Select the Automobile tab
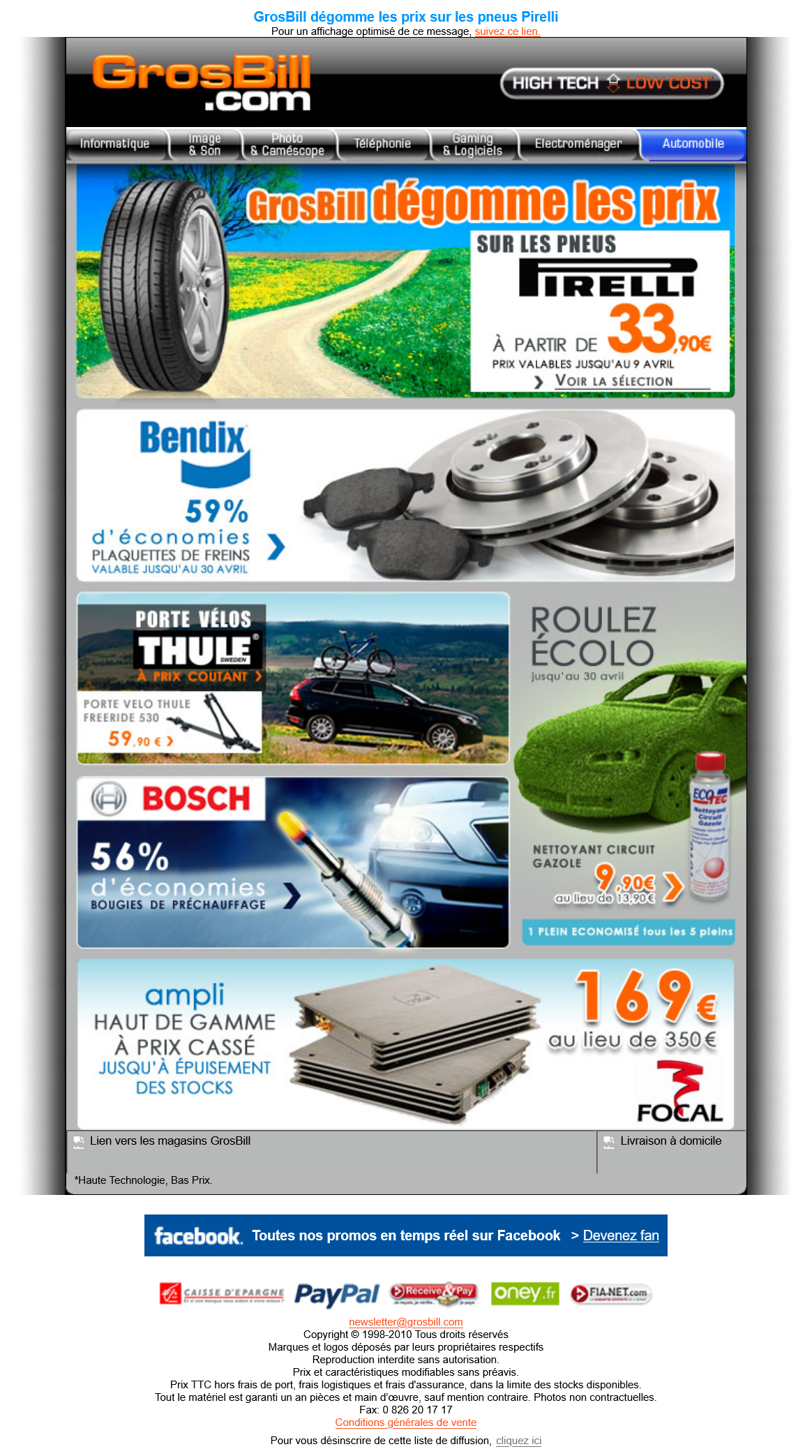 693,144
